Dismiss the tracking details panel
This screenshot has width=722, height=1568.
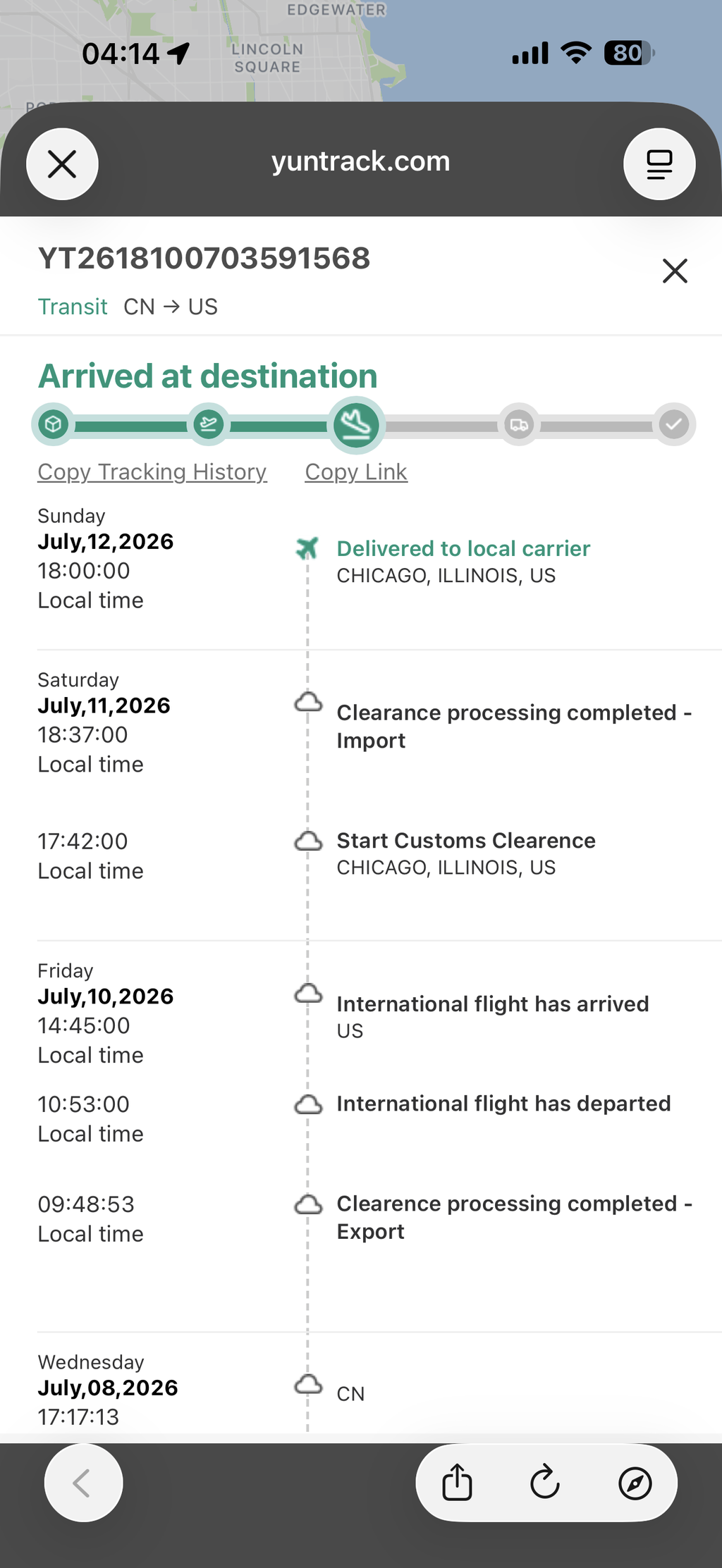coord(675,271)
